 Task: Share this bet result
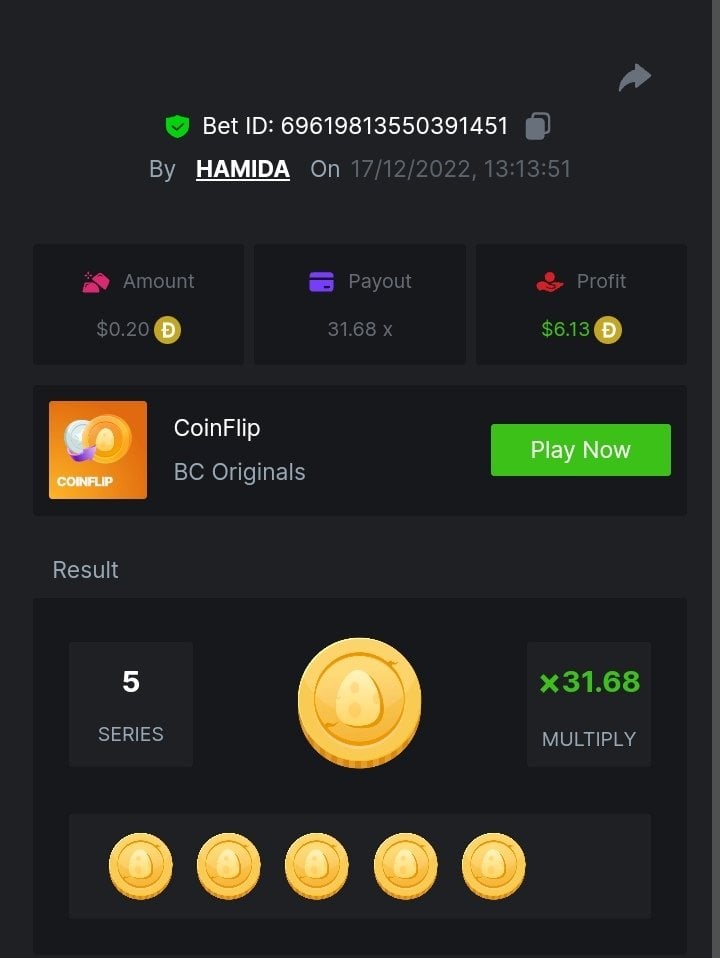[x=634, y=77]
